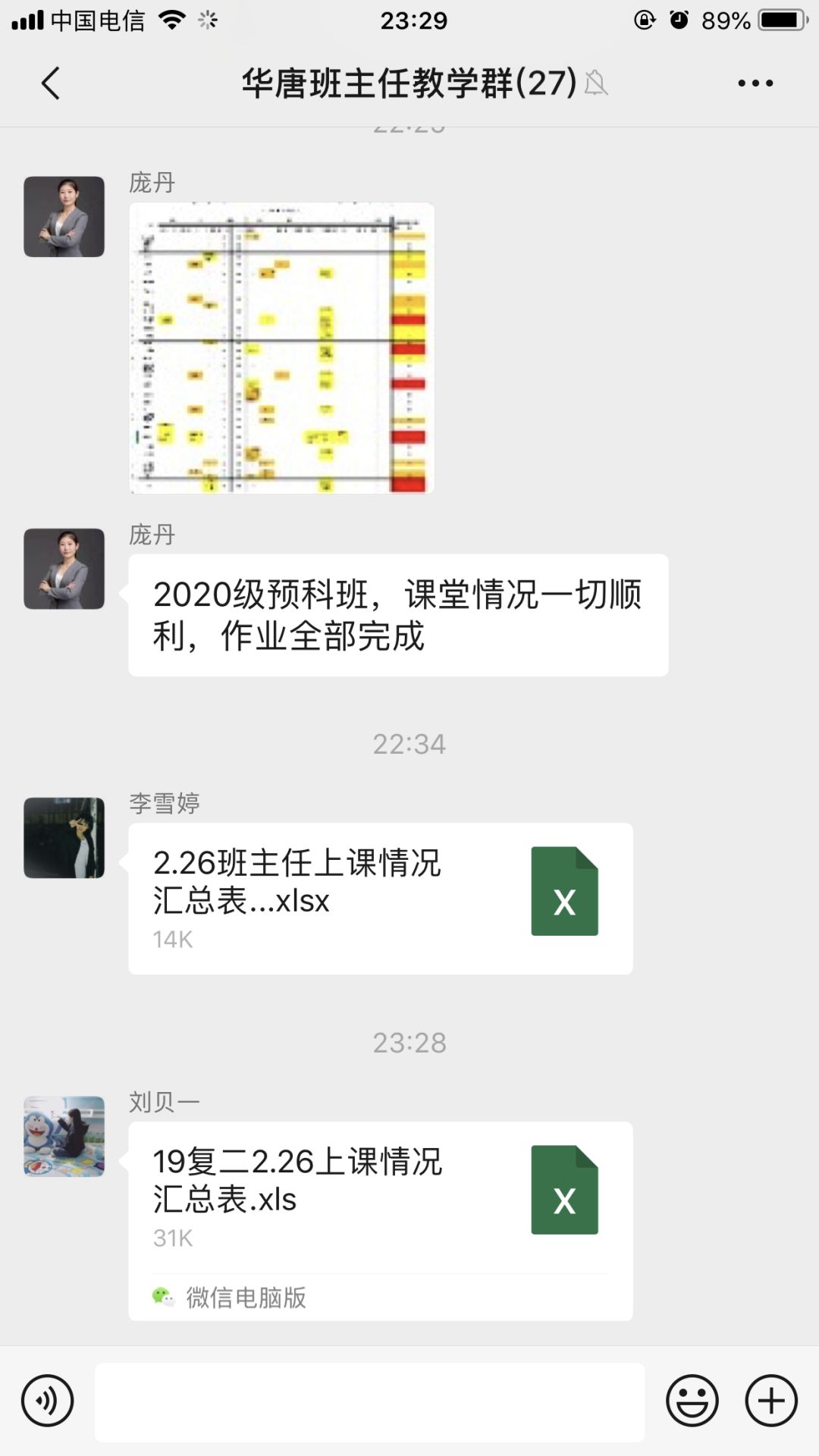Switch to voice message input
819x1456 pixels.
48,1401
